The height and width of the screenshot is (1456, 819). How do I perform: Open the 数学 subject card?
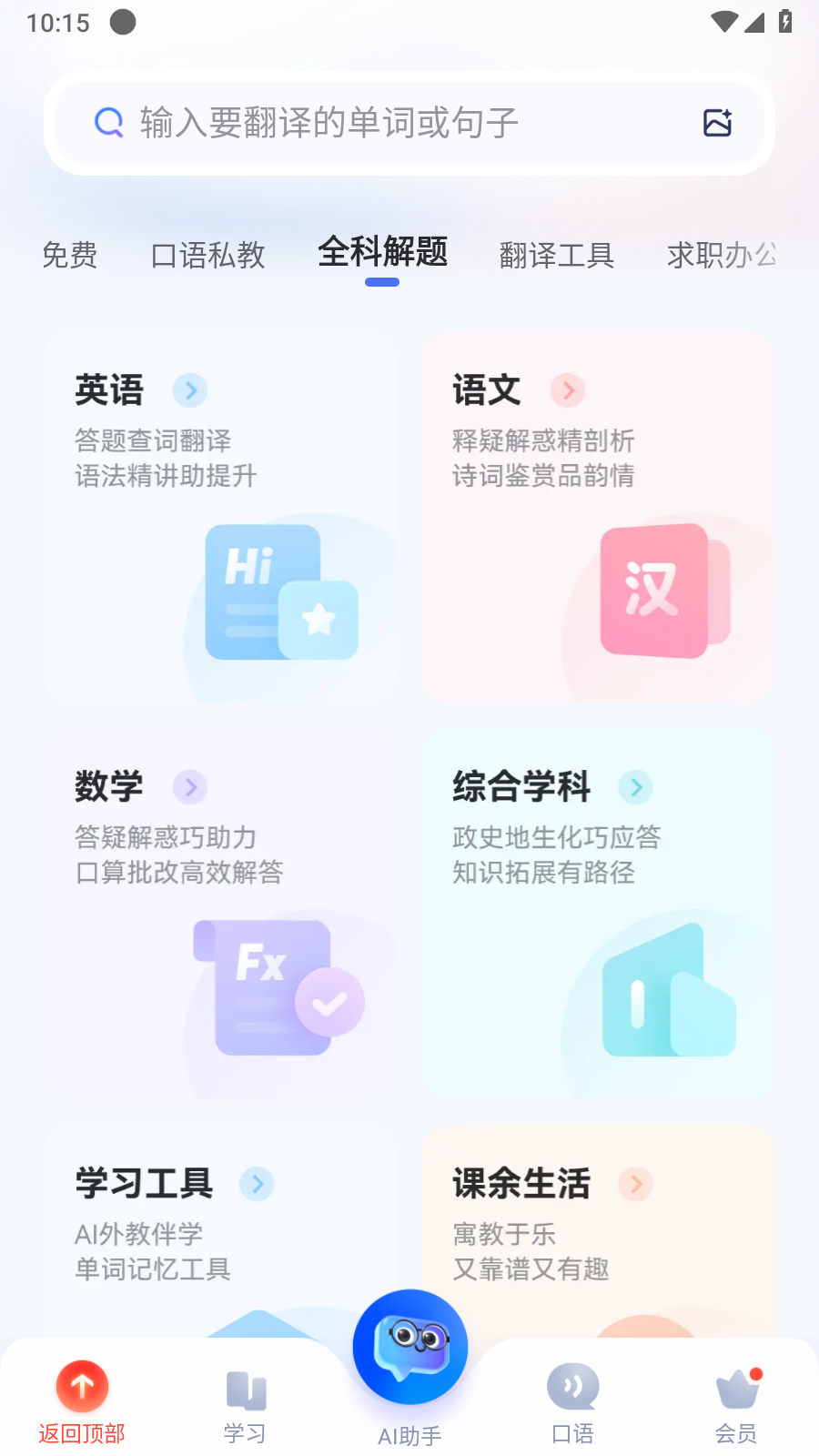(x=220, y=914)
